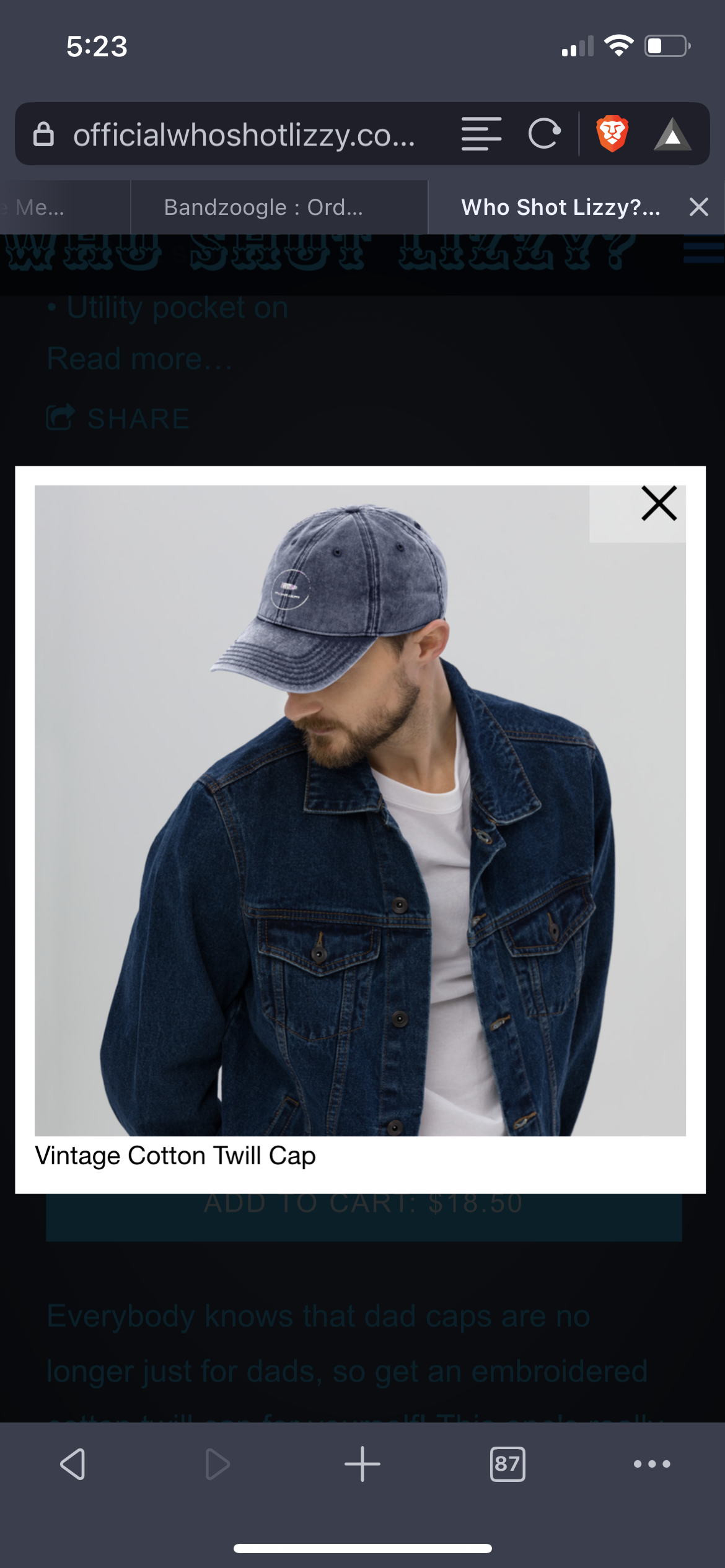Open reader mode icon
The height and width of the screenshot is (1568, 725).
coord(481,134)
